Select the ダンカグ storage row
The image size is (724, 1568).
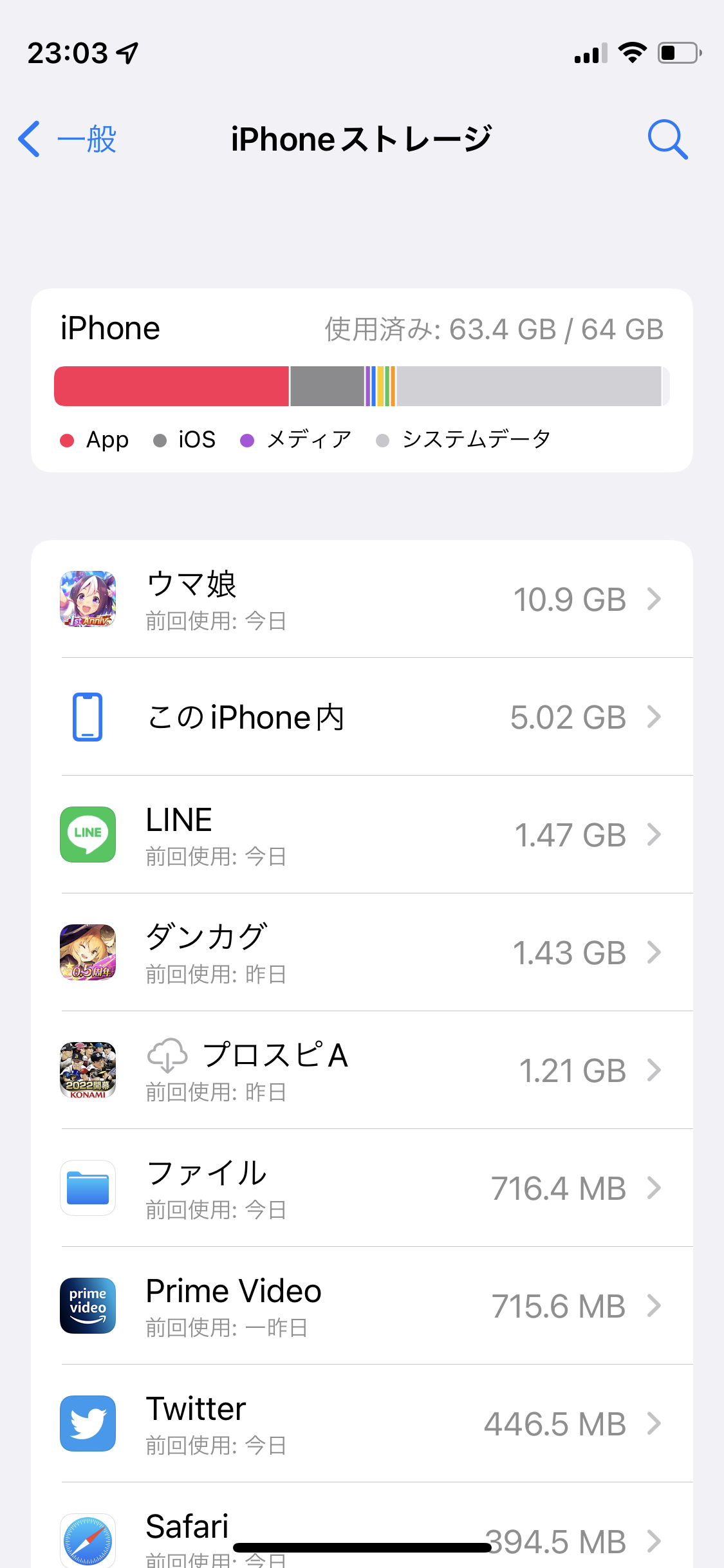(362, 953)
